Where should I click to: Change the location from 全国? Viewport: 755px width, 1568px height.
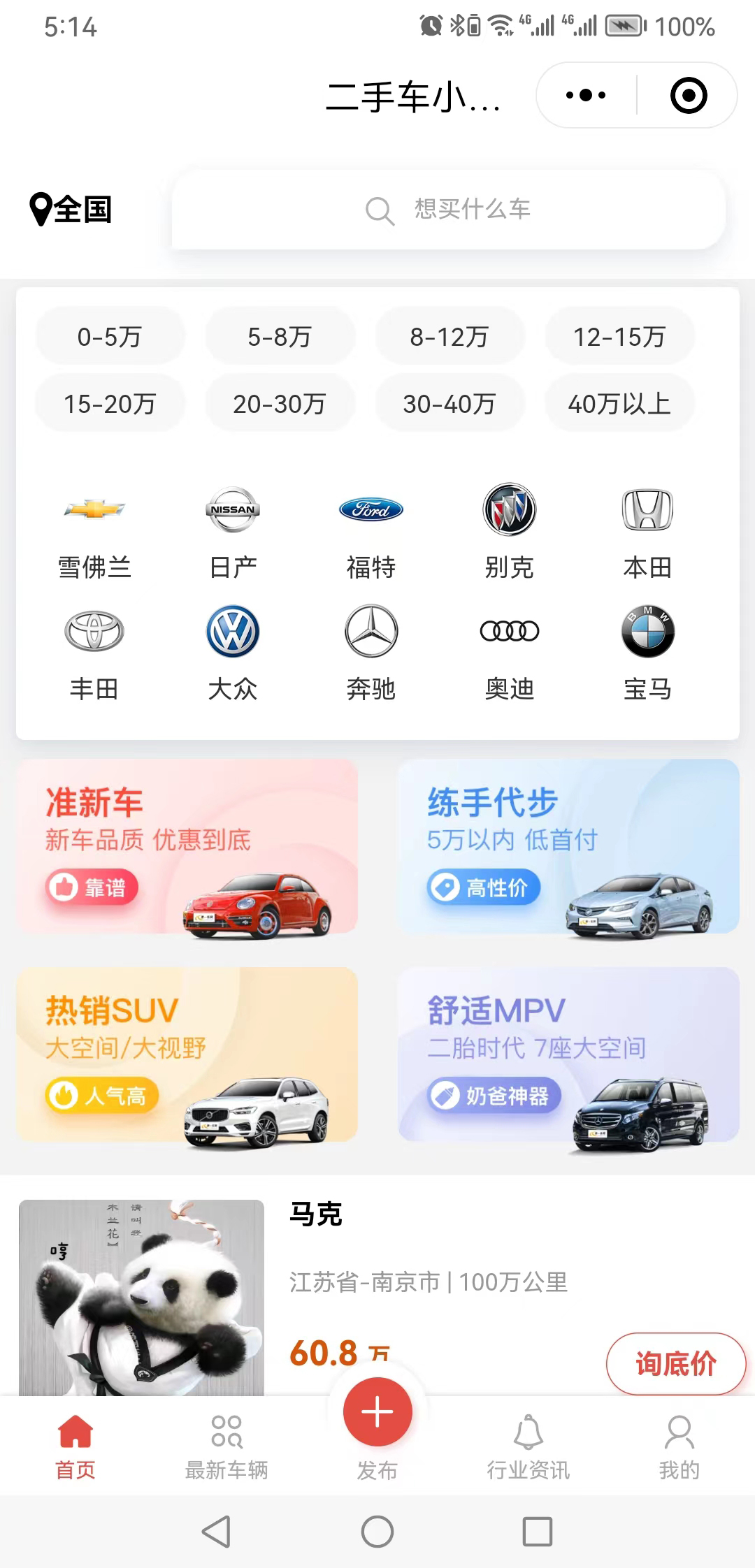[x=71, y=209]
